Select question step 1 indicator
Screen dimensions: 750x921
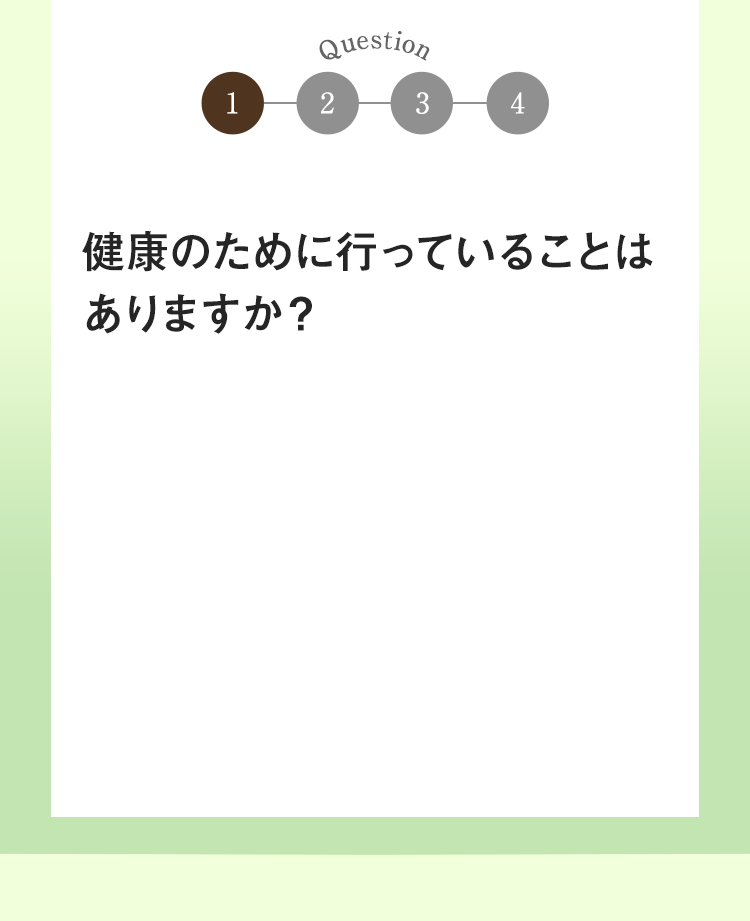click(x=233, y=103)
